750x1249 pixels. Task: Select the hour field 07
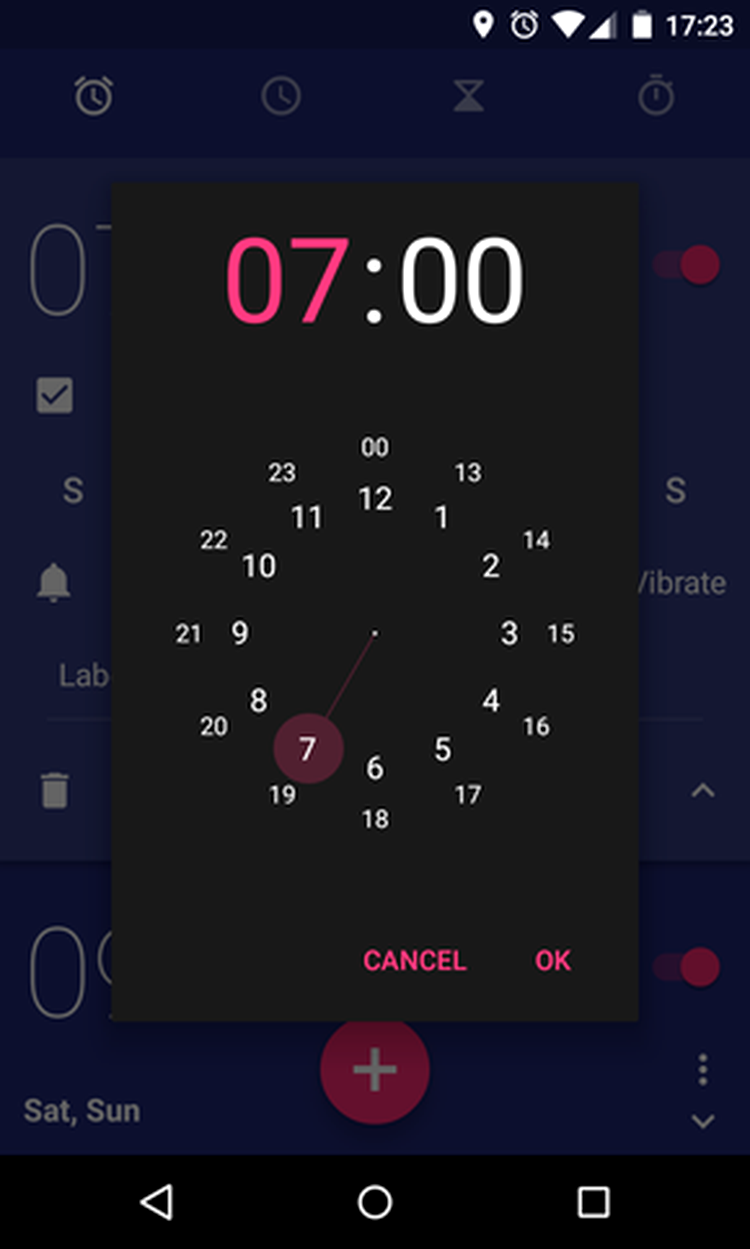[x=288, y=280]
